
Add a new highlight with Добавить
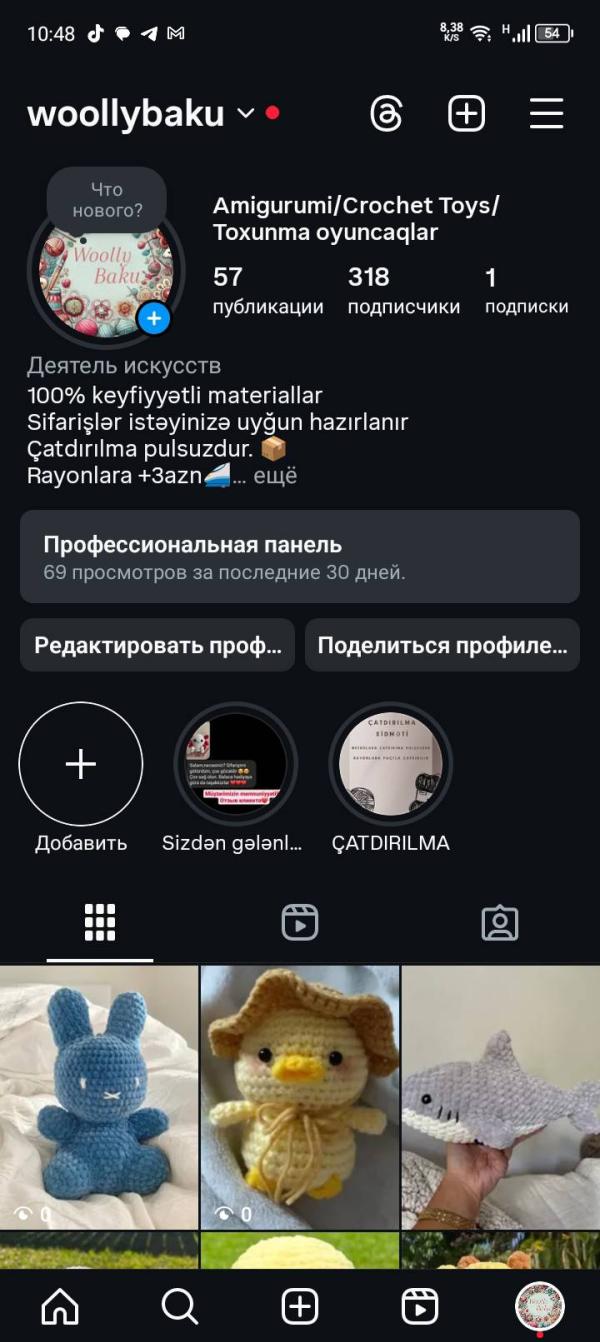coord(81,765)
